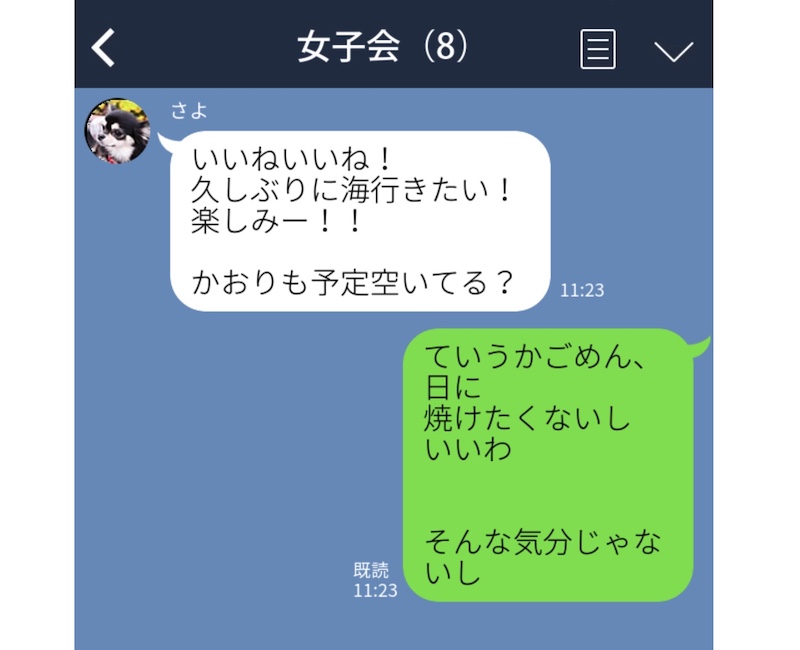Open さよ's profile picture

[x=117, y=131]
